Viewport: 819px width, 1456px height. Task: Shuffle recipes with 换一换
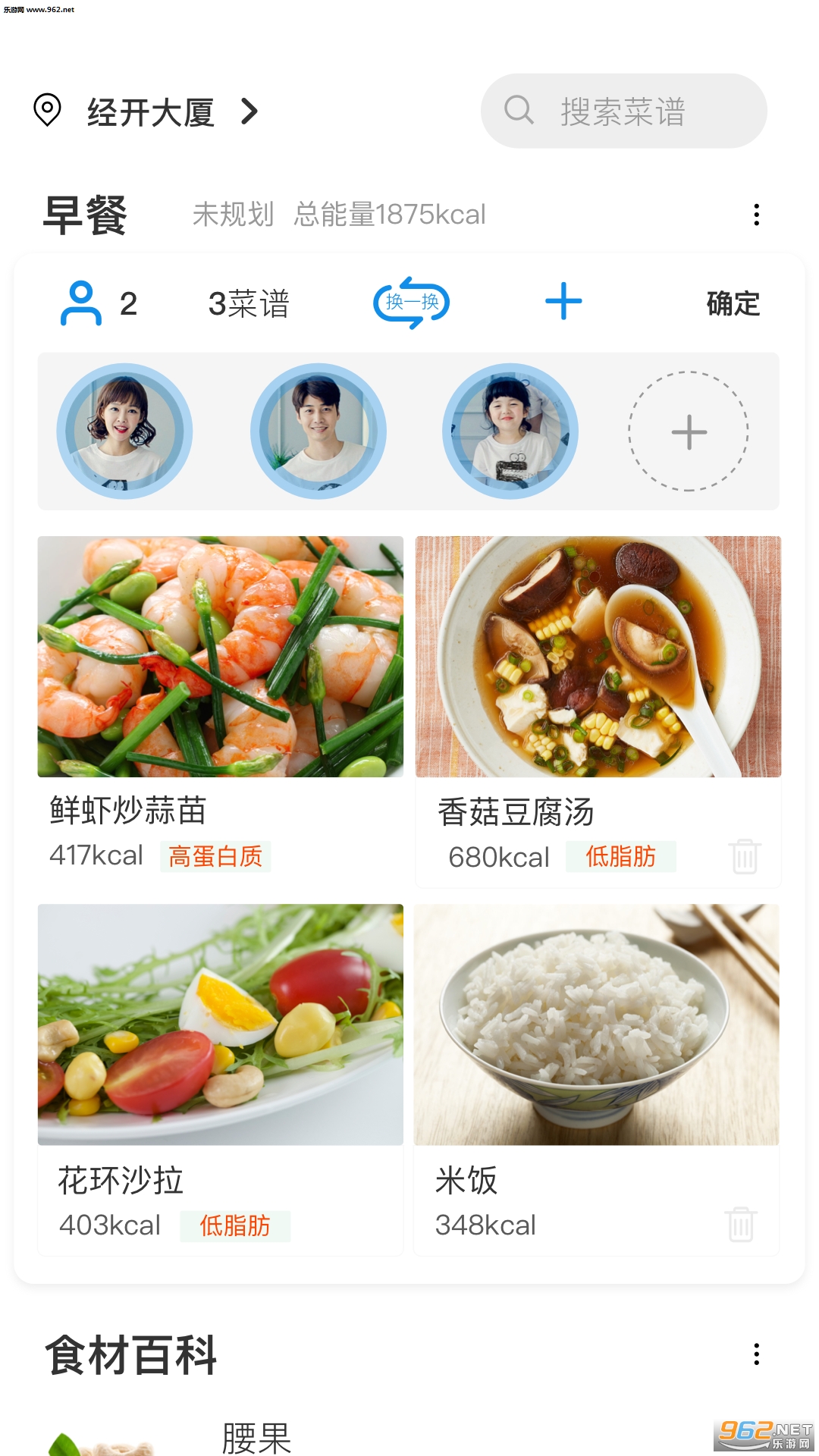[412, 303]
